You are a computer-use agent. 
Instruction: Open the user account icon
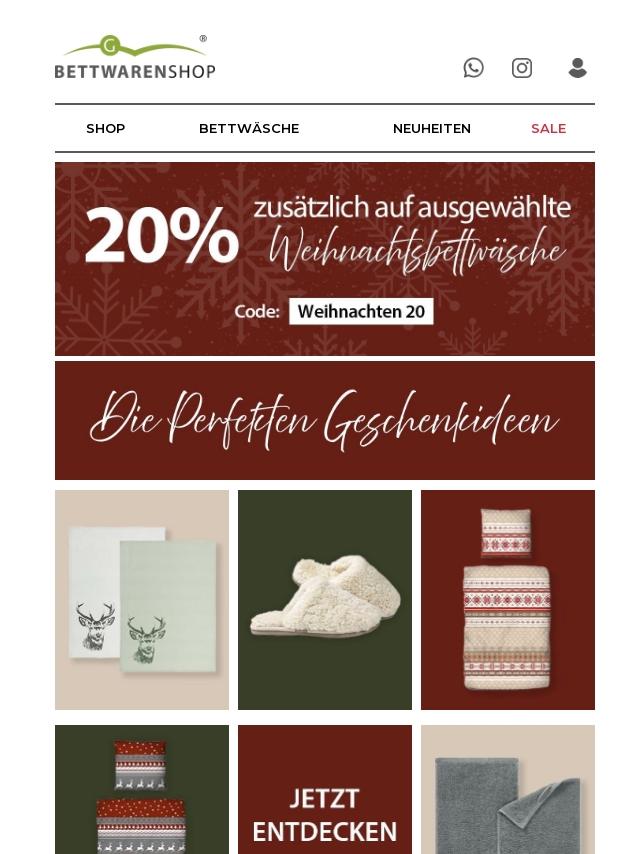pyautogui.click(x=577, y=68)
